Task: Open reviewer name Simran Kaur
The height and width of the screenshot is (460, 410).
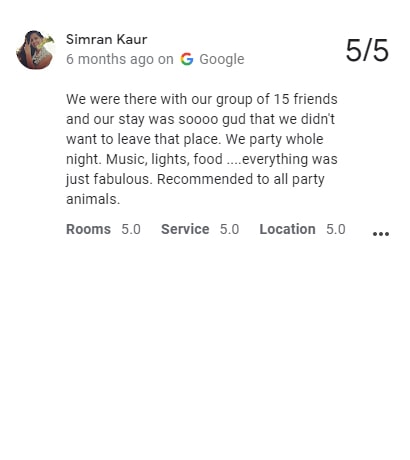Action: coord(106,39)
